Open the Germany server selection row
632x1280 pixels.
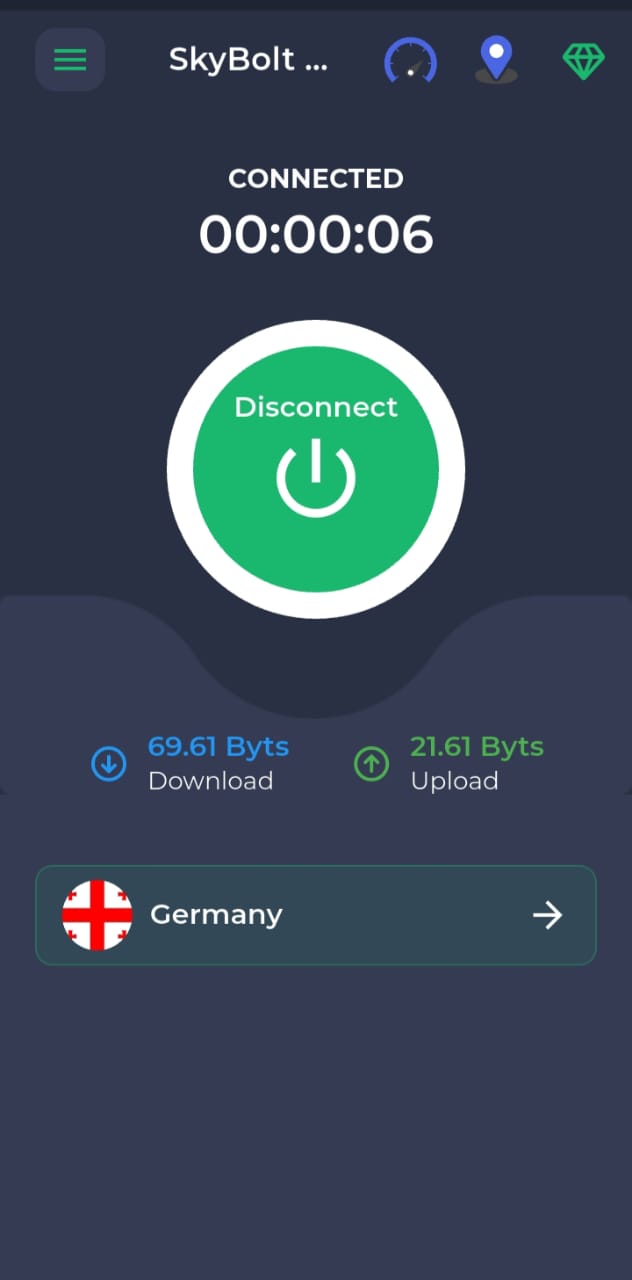point(316,915)
